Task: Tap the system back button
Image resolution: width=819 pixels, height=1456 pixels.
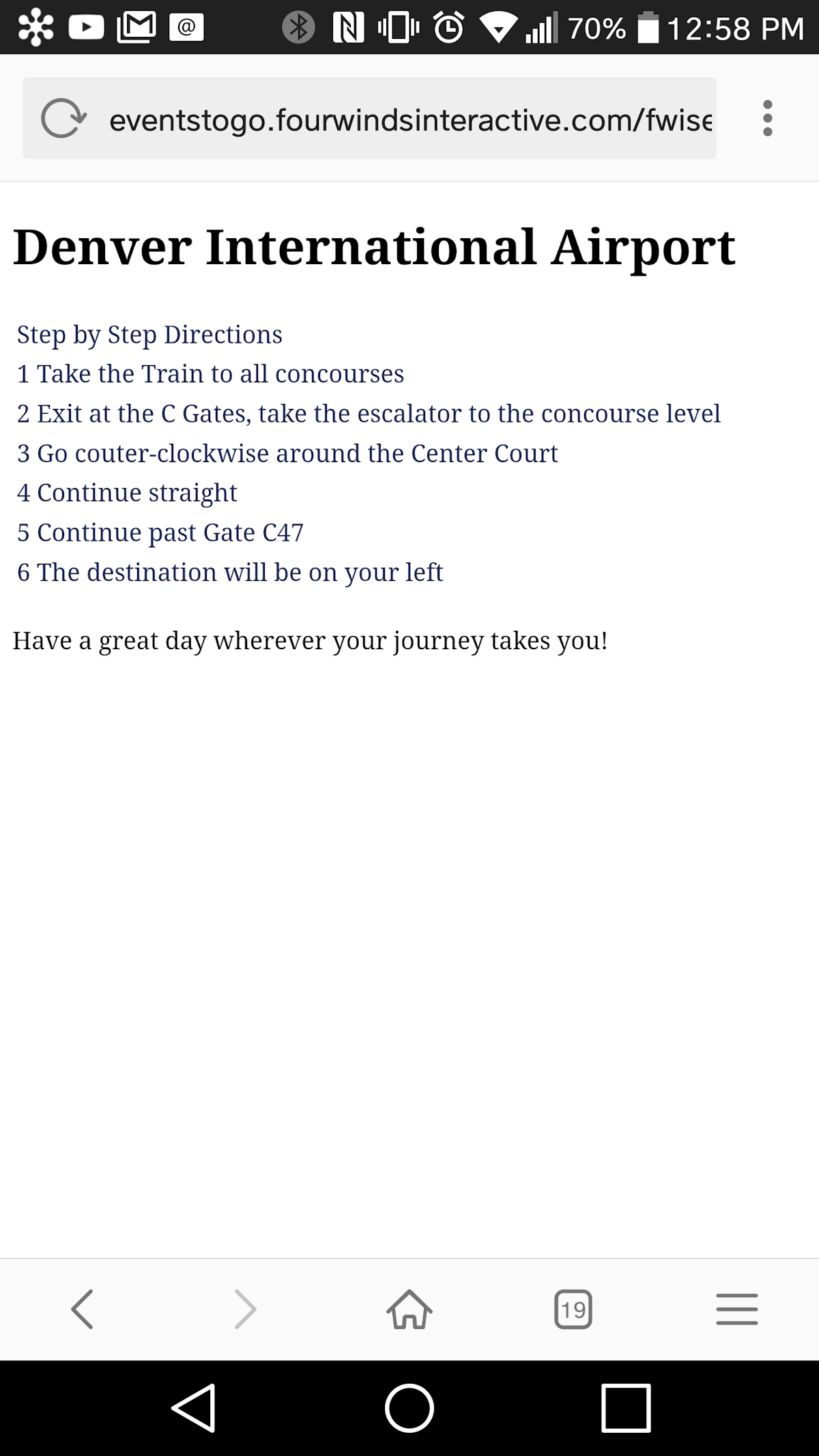Action: [195, 1408]
